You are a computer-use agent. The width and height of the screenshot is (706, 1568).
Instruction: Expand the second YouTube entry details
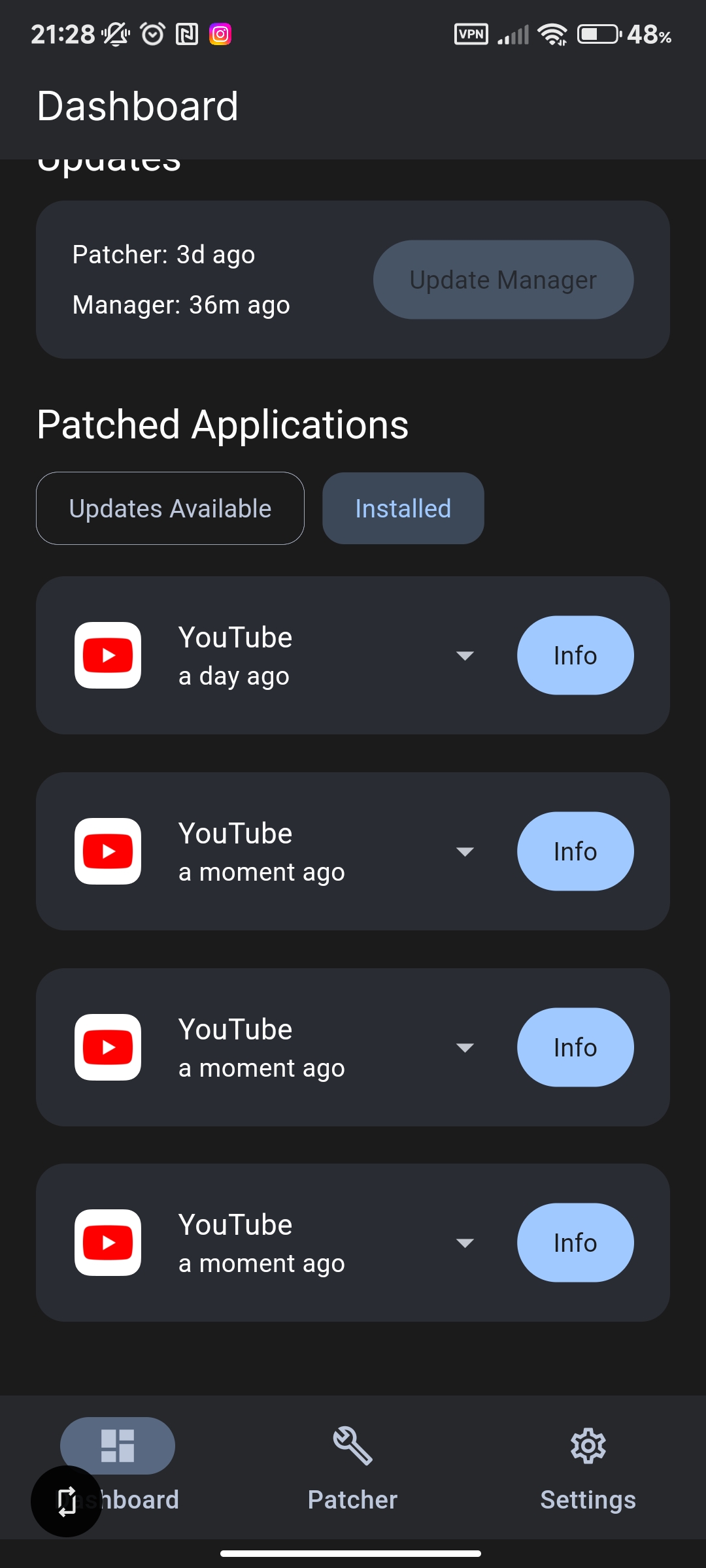(x=464, y=851)
